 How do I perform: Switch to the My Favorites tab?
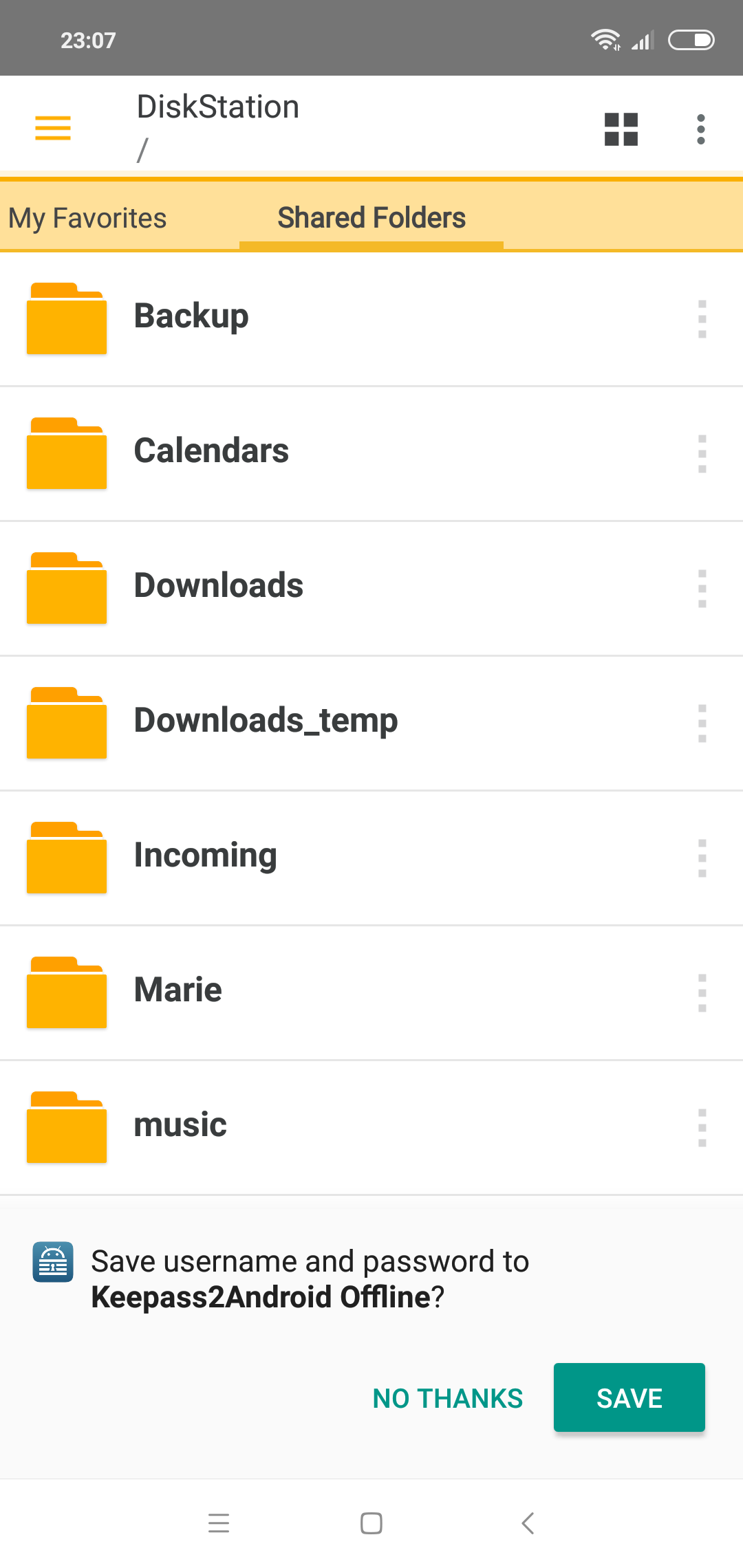coord(87,217)
